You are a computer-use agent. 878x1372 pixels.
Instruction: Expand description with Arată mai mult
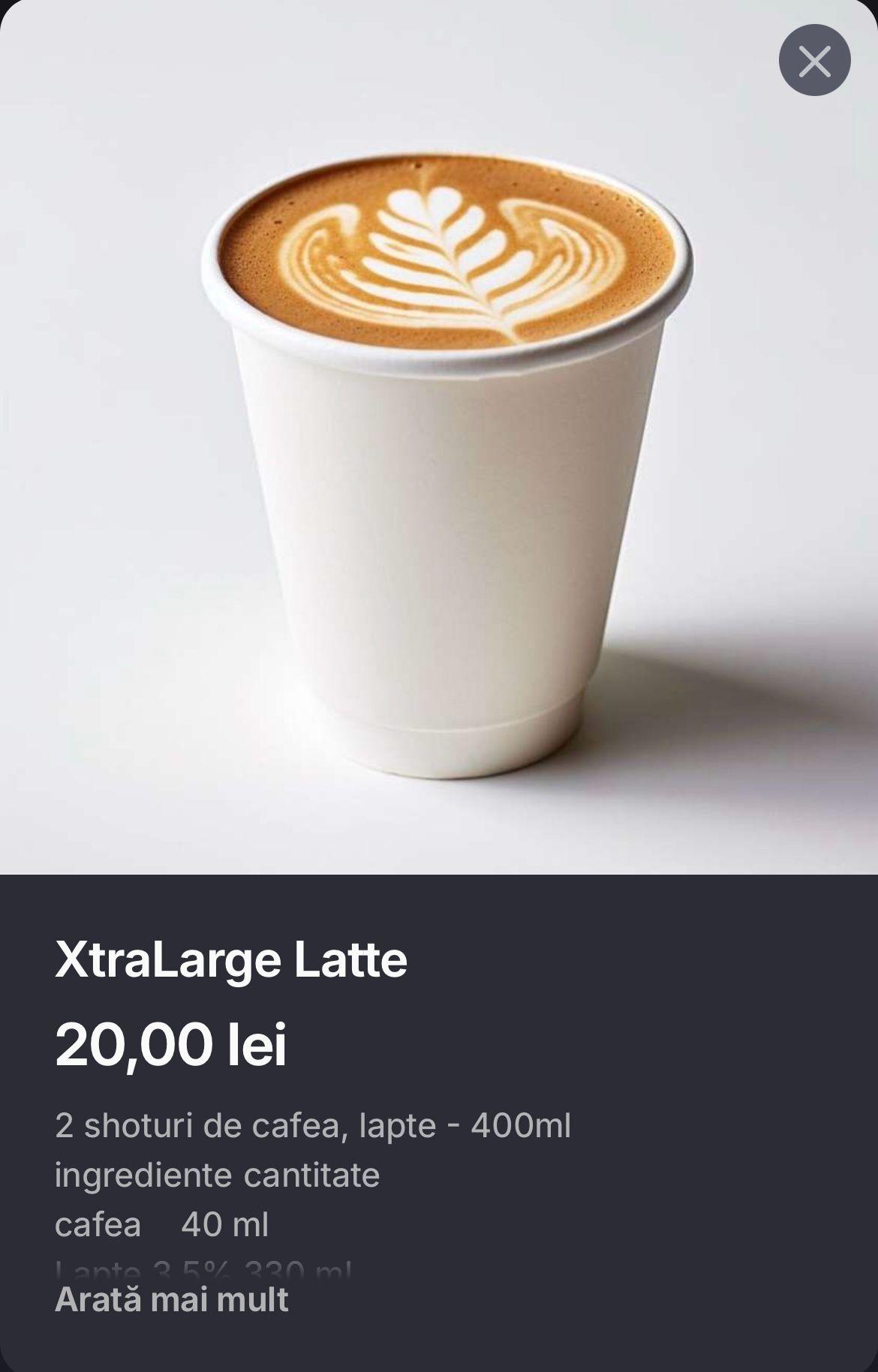172,1299
